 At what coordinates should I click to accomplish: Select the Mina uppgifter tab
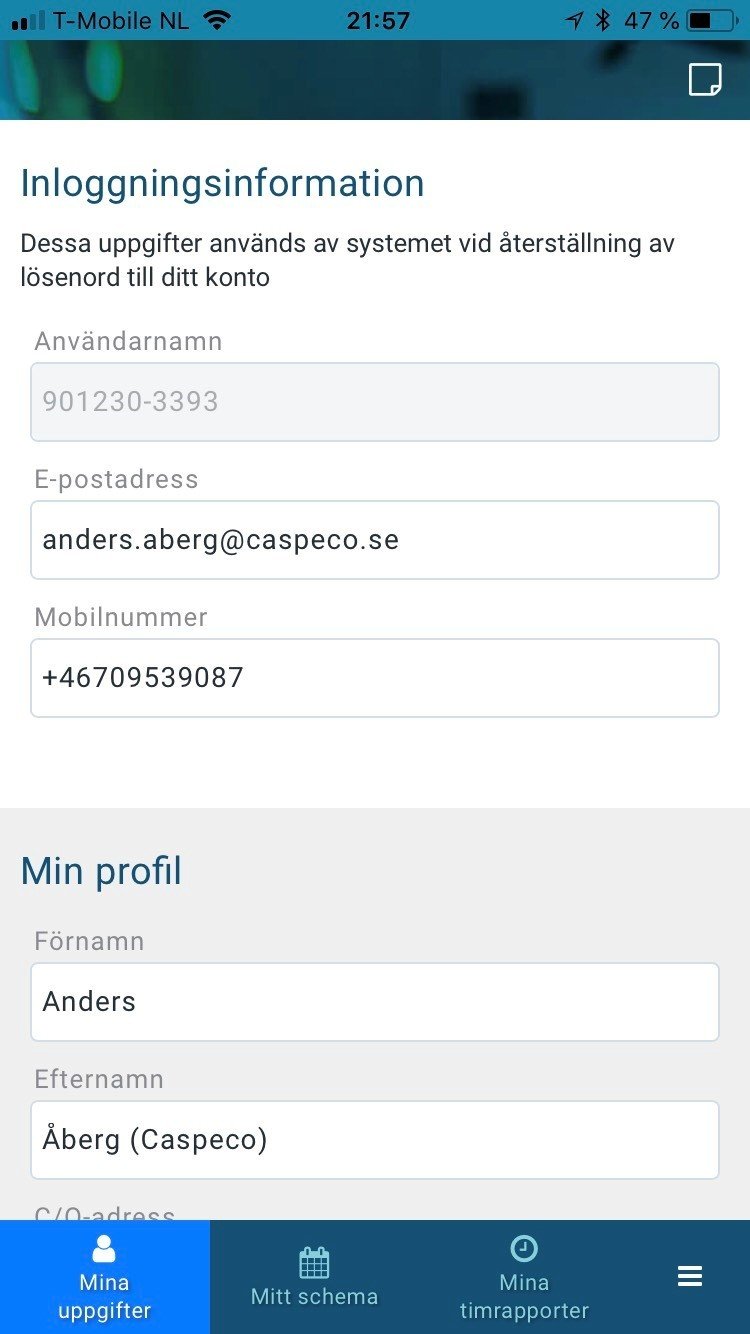point(105,1277)
